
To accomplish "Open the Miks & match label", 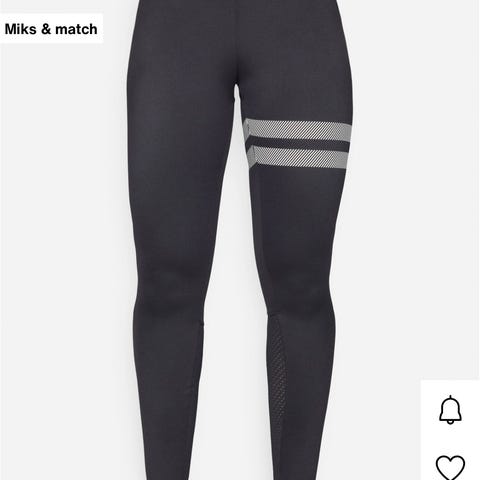I will (51, 29).
